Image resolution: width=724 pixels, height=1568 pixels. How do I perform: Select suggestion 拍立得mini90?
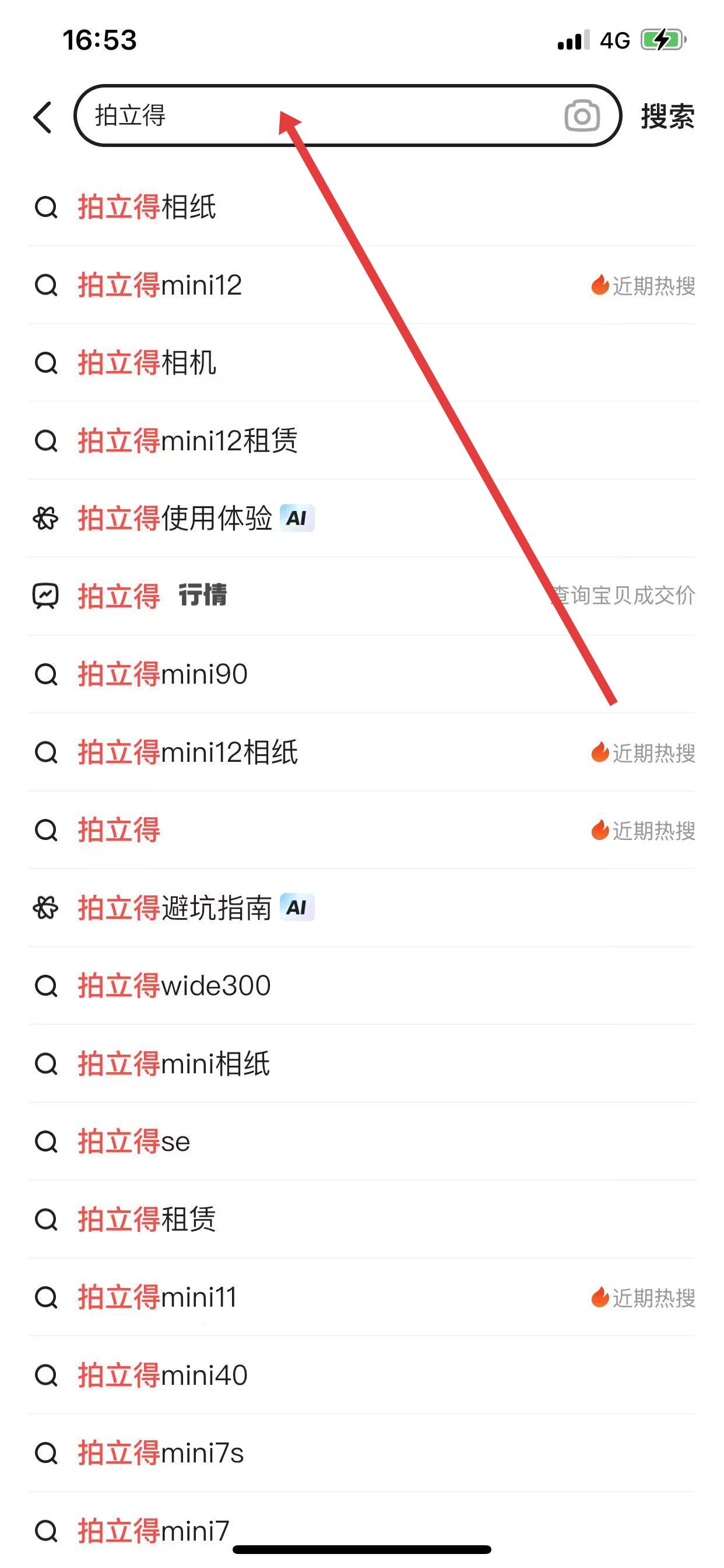[x=163, y=674]
